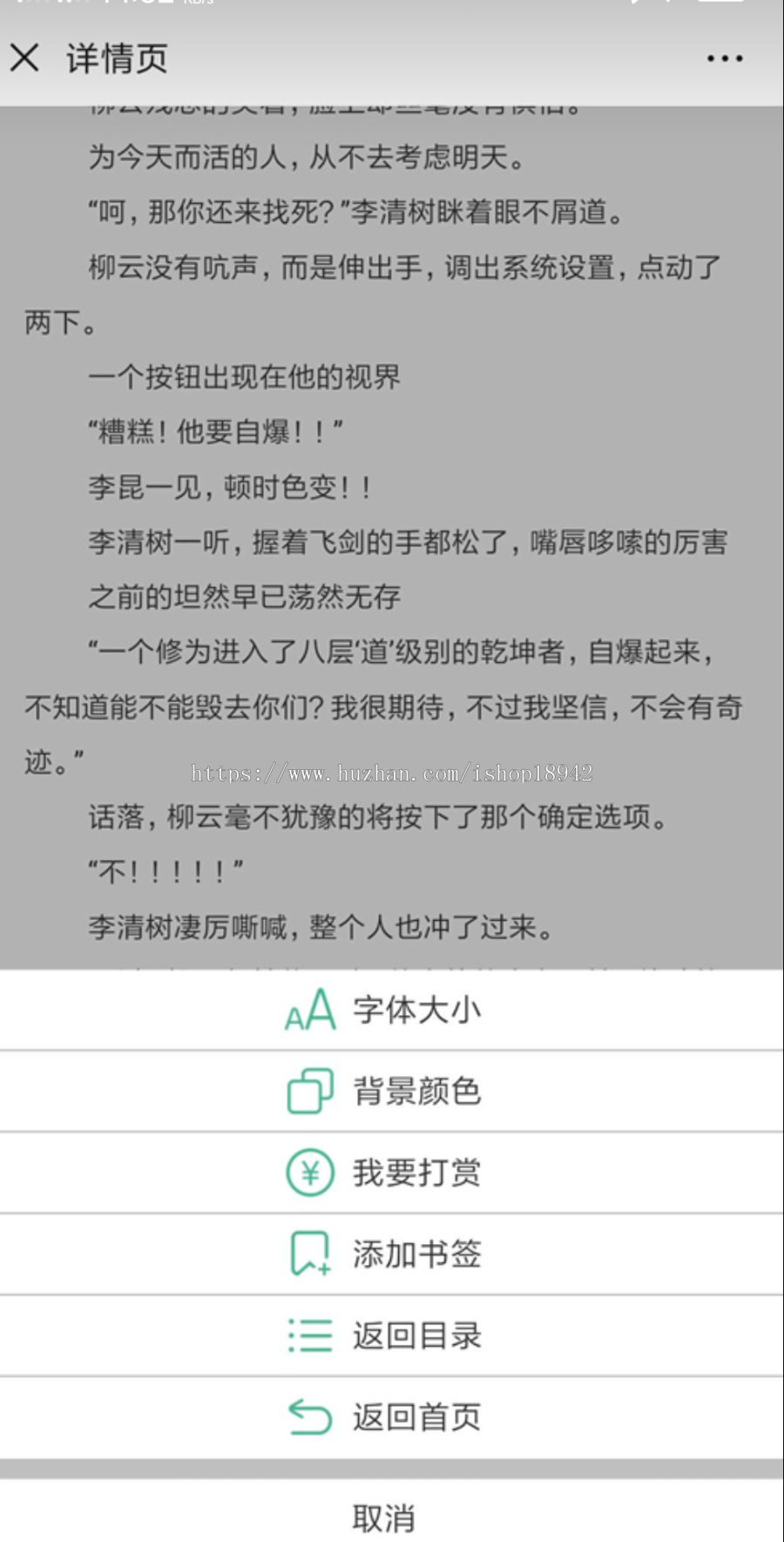This screenshot has width=784, height=1542.
Task: Tap the 详情页 title text
Action: [x=118, y=57]
